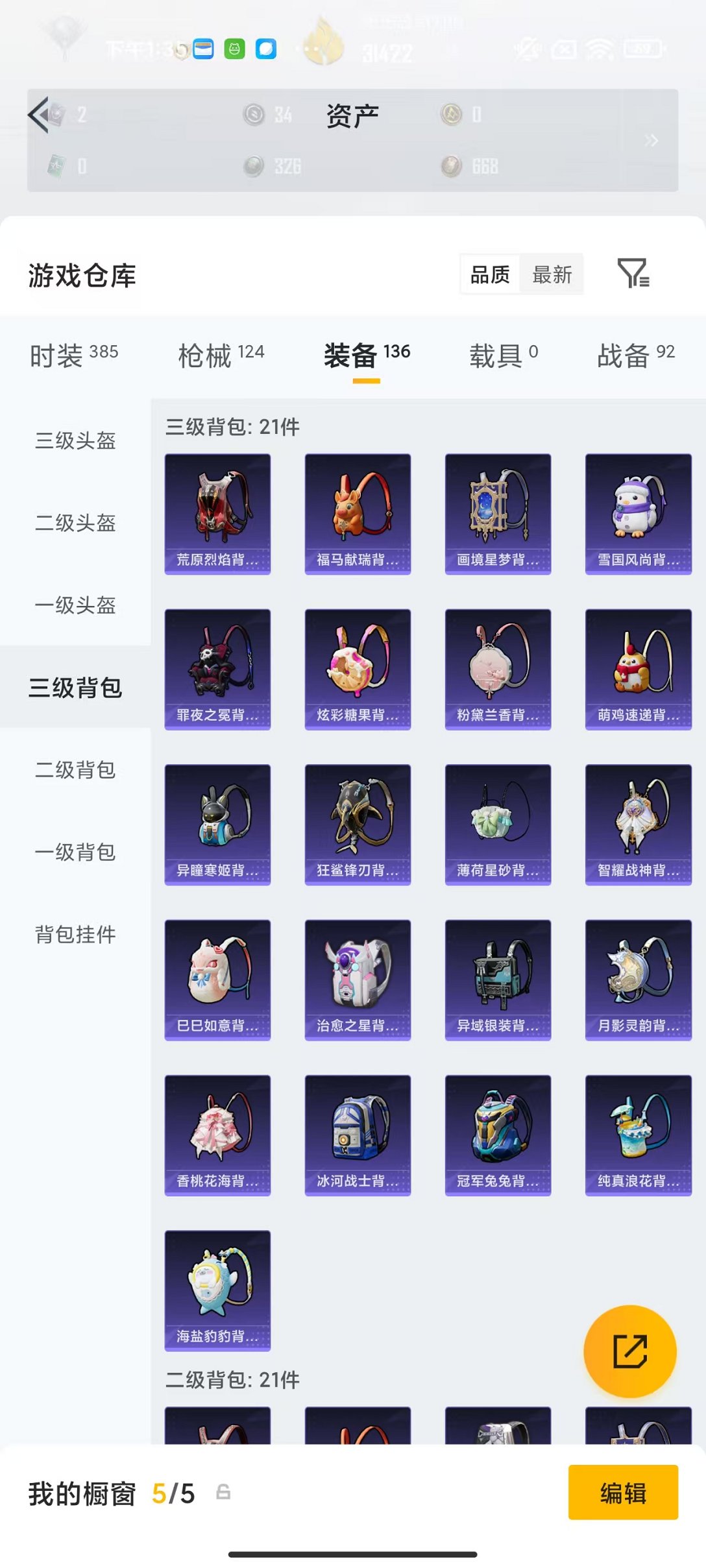
Task: Open the 海盐豹豹背包 item thumbnail
Action: [217, 1291]
